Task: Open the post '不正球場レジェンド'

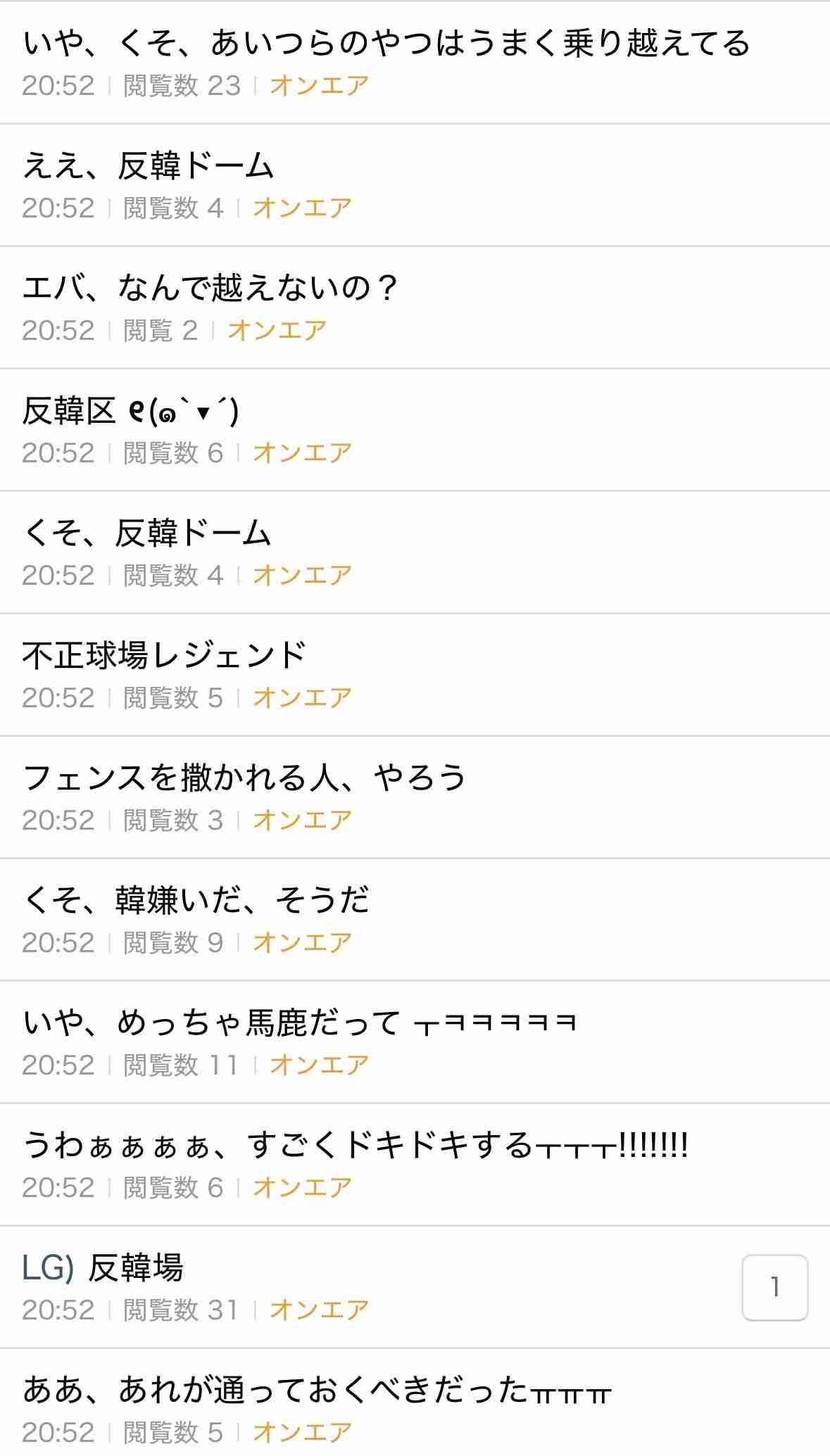Action: 164,656
